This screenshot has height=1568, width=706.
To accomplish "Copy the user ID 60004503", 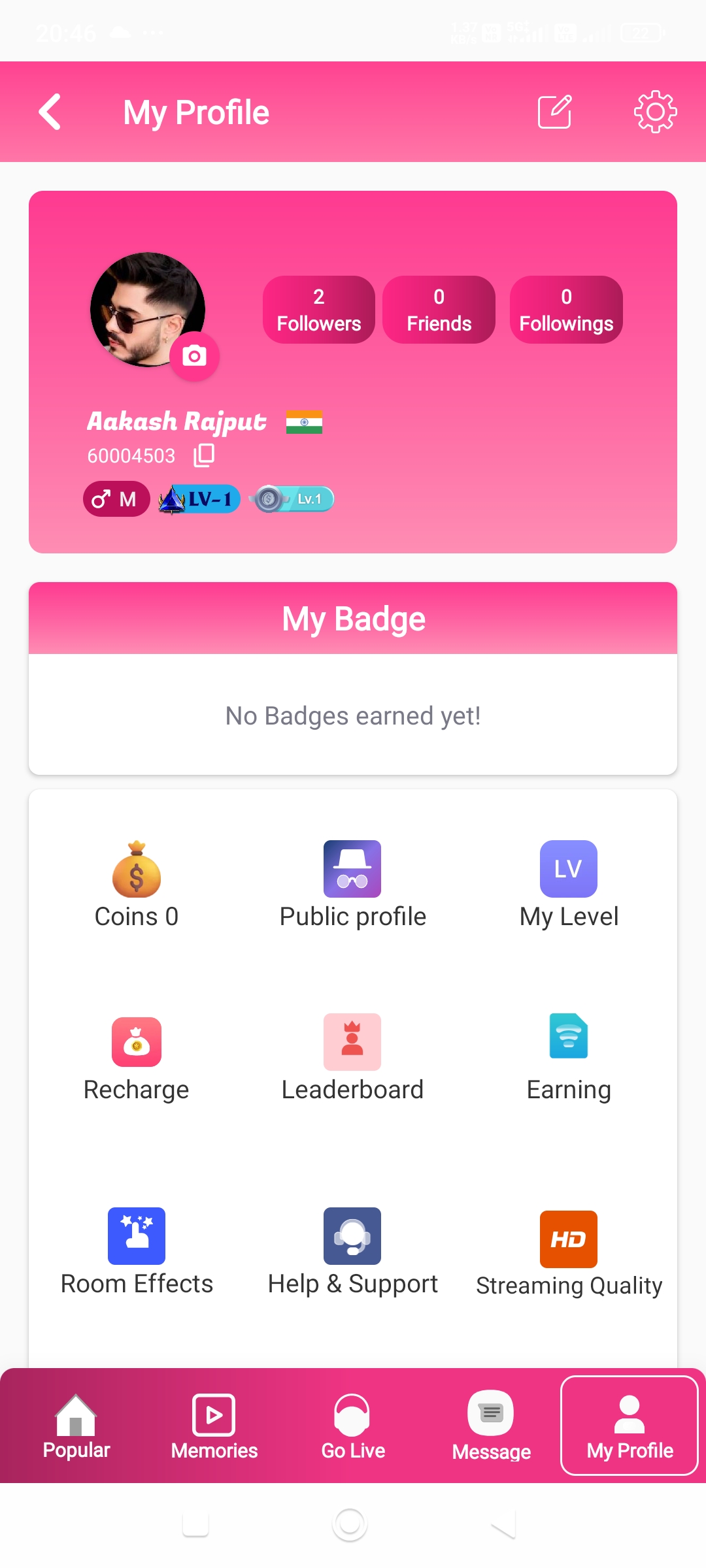I will click(204, 455).
